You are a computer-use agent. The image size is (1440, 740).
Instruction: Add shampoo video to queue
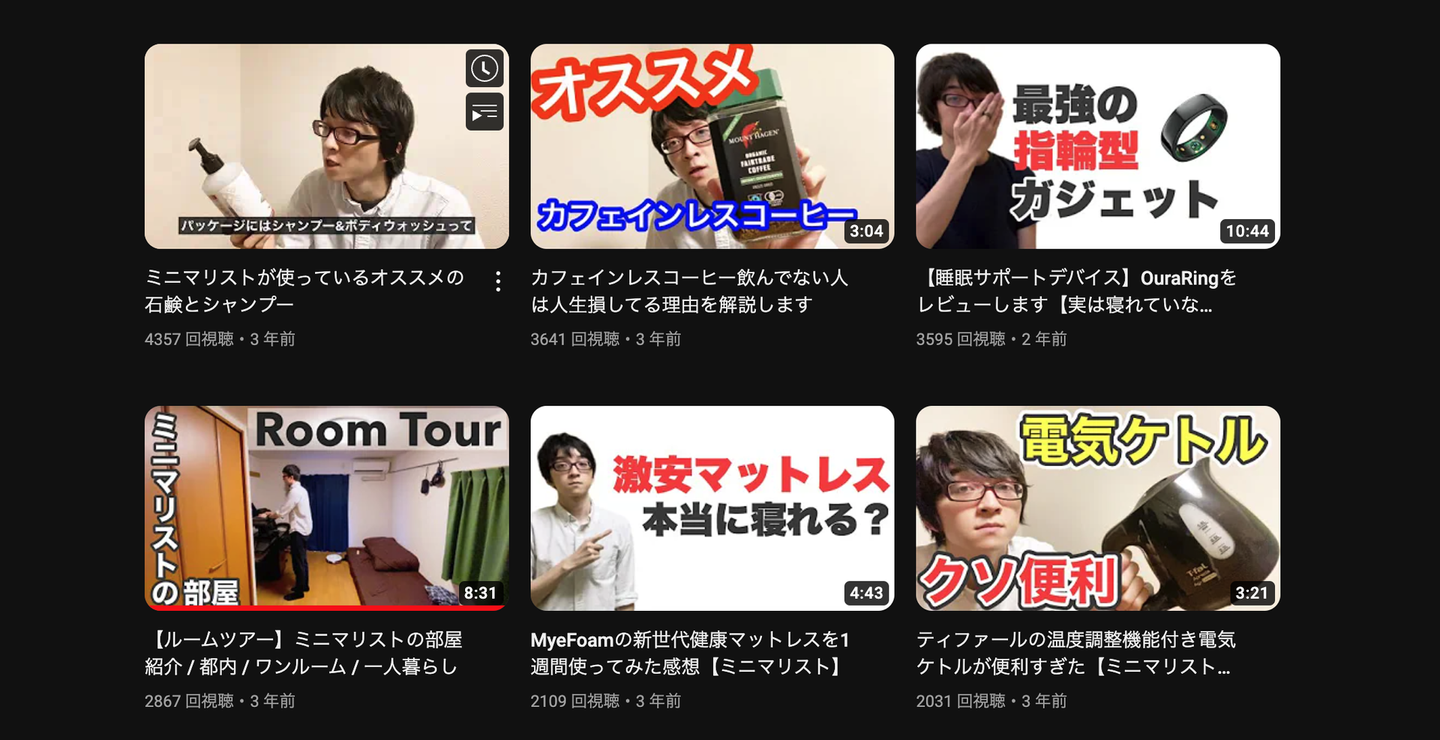point(484,112)
